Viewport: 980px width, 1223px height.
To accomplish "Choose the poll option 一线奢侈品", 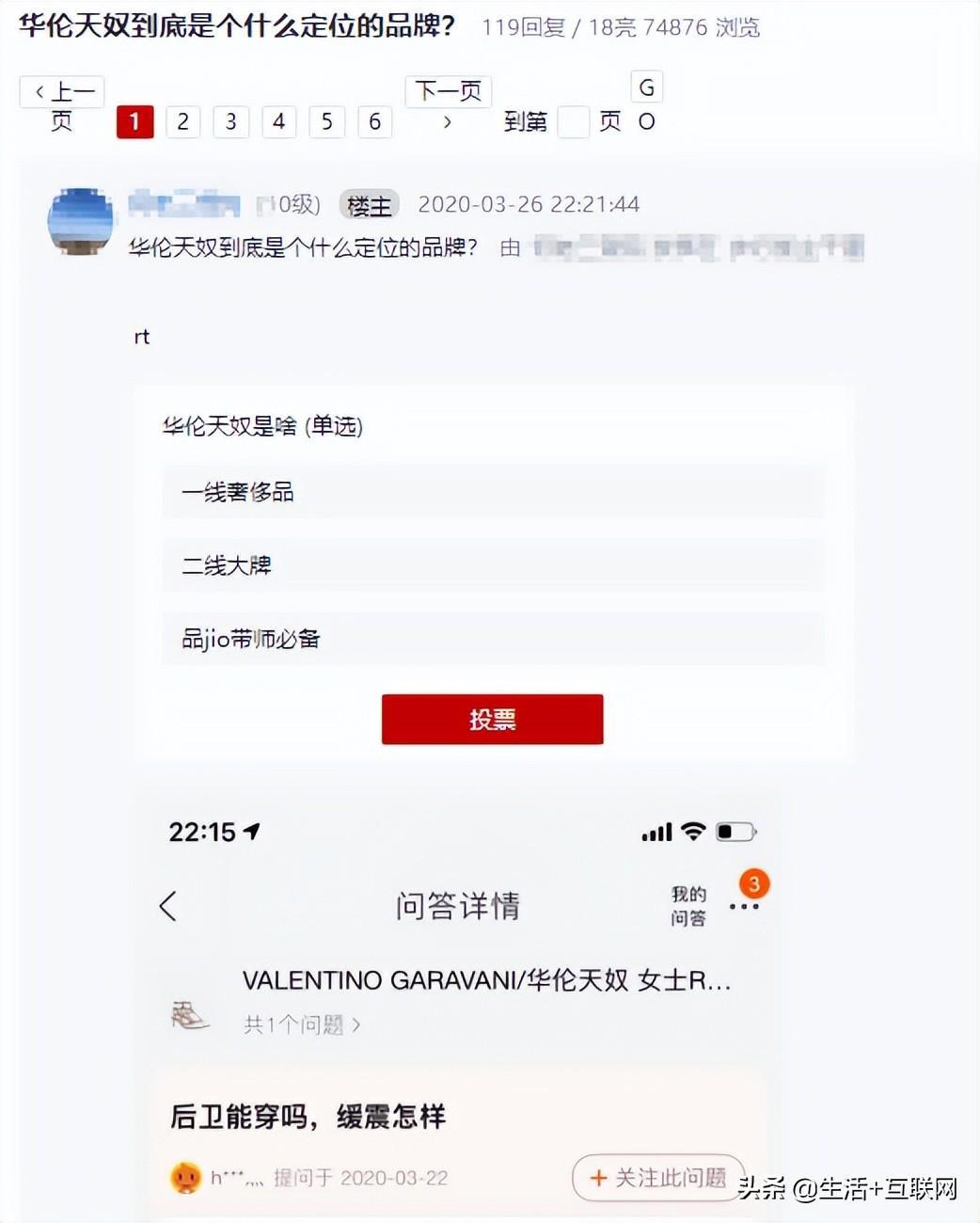I will click(x=493, y=492).
